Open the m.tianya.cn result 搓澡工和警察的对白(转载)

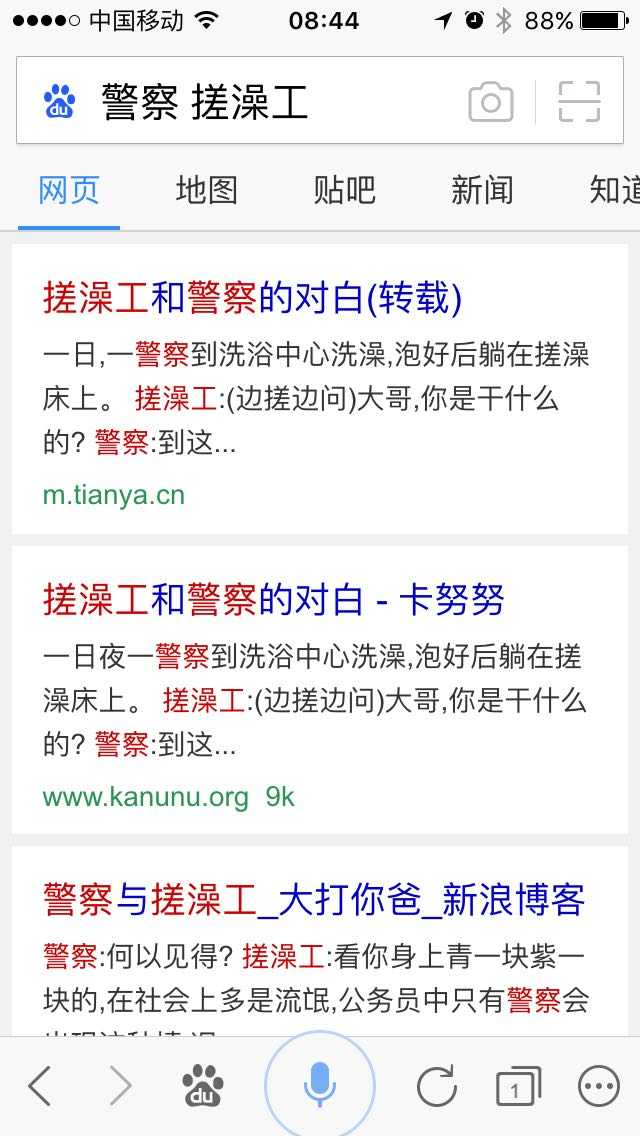[x=252, y=298]
